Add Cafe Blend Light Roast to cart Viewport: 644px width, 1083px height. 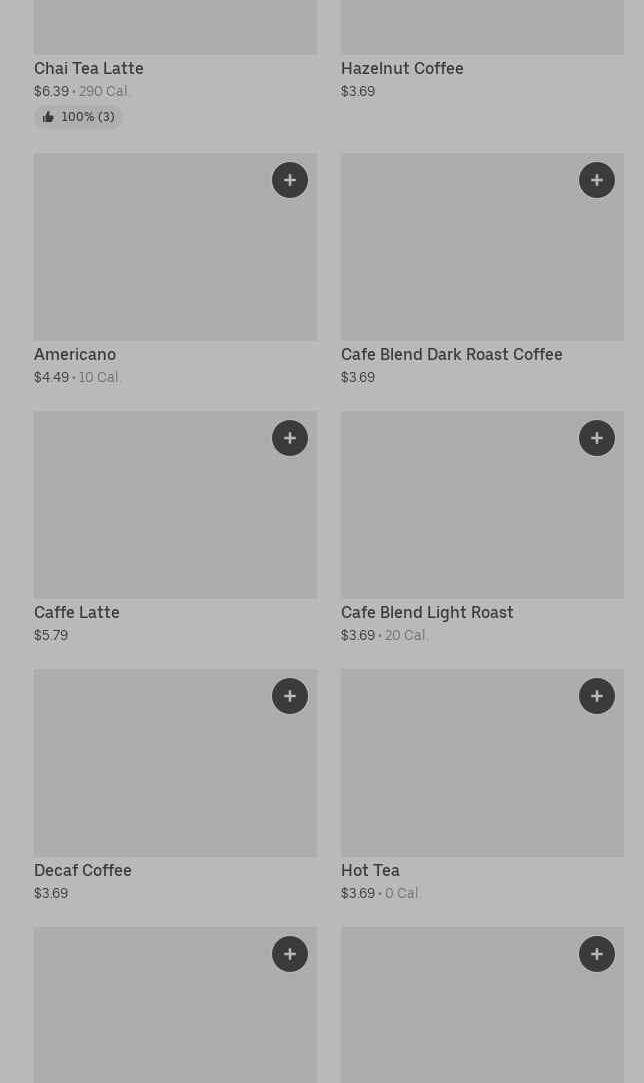(x=597, y=438)
